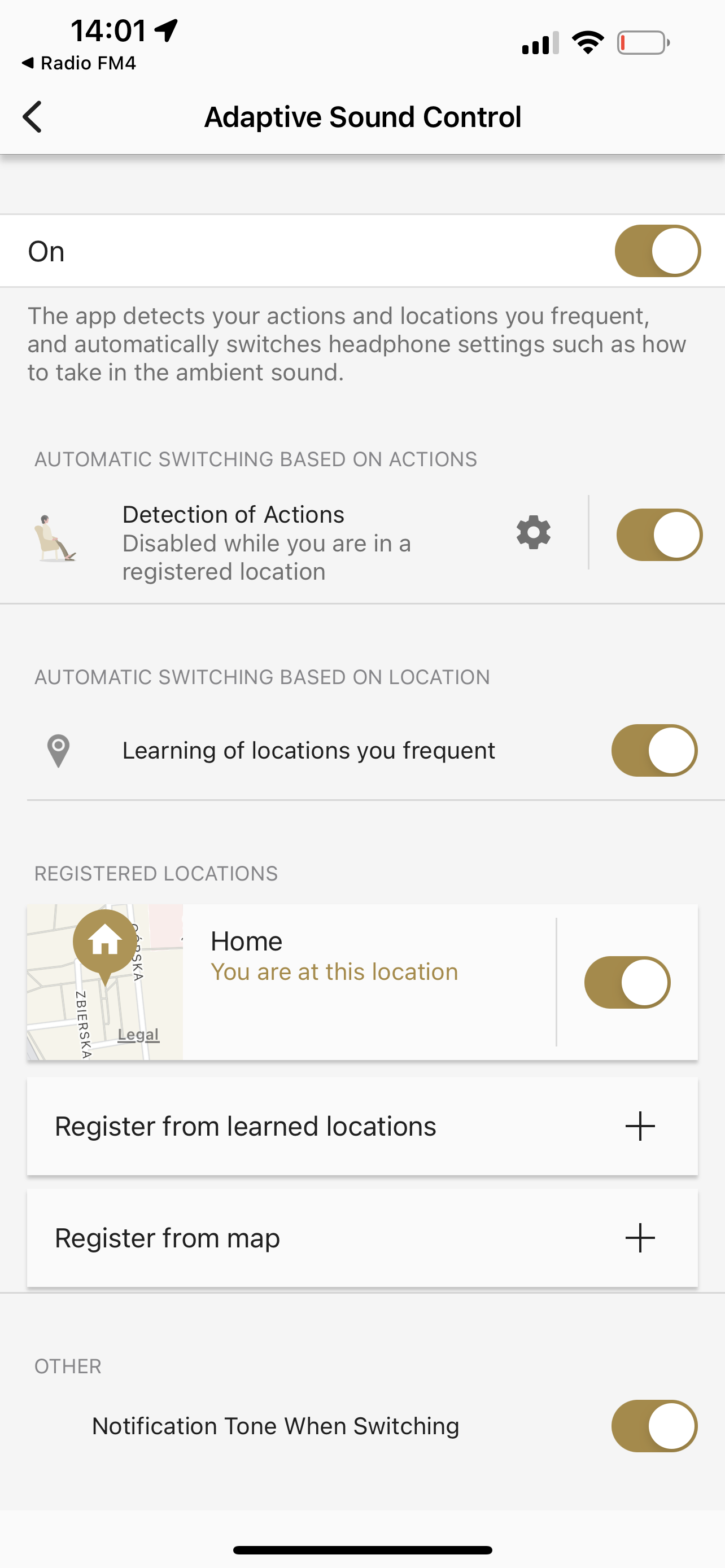Toggle Learning of locations you frequent

point(654,750)
